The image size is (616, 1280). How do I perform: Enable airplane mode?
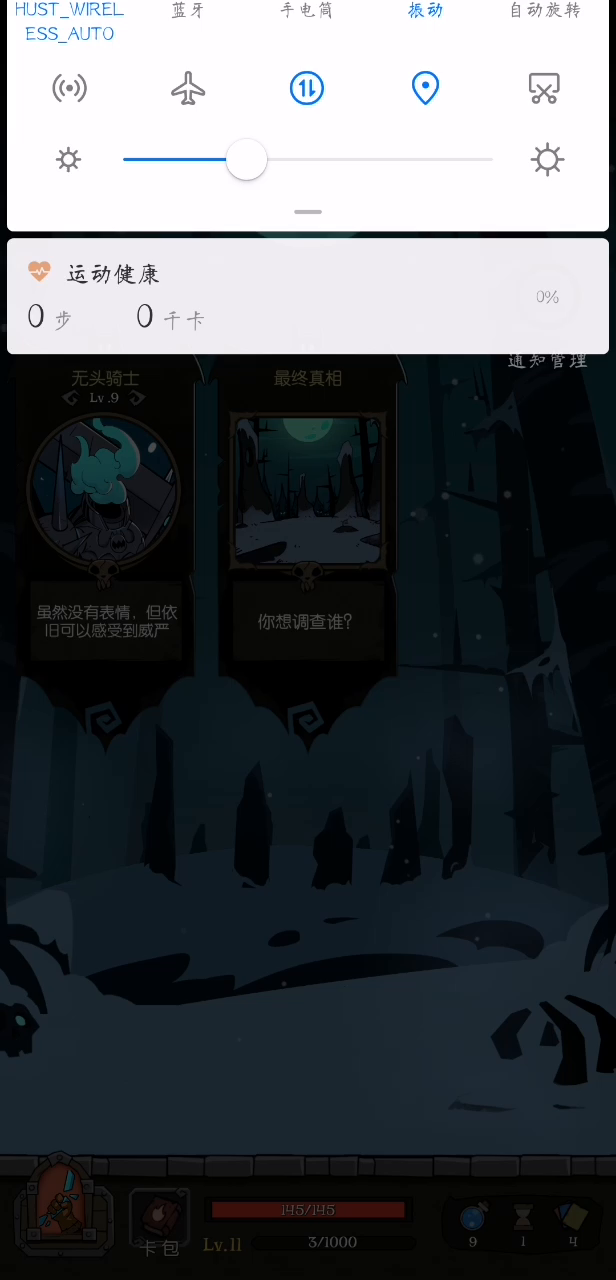[188, 88]
